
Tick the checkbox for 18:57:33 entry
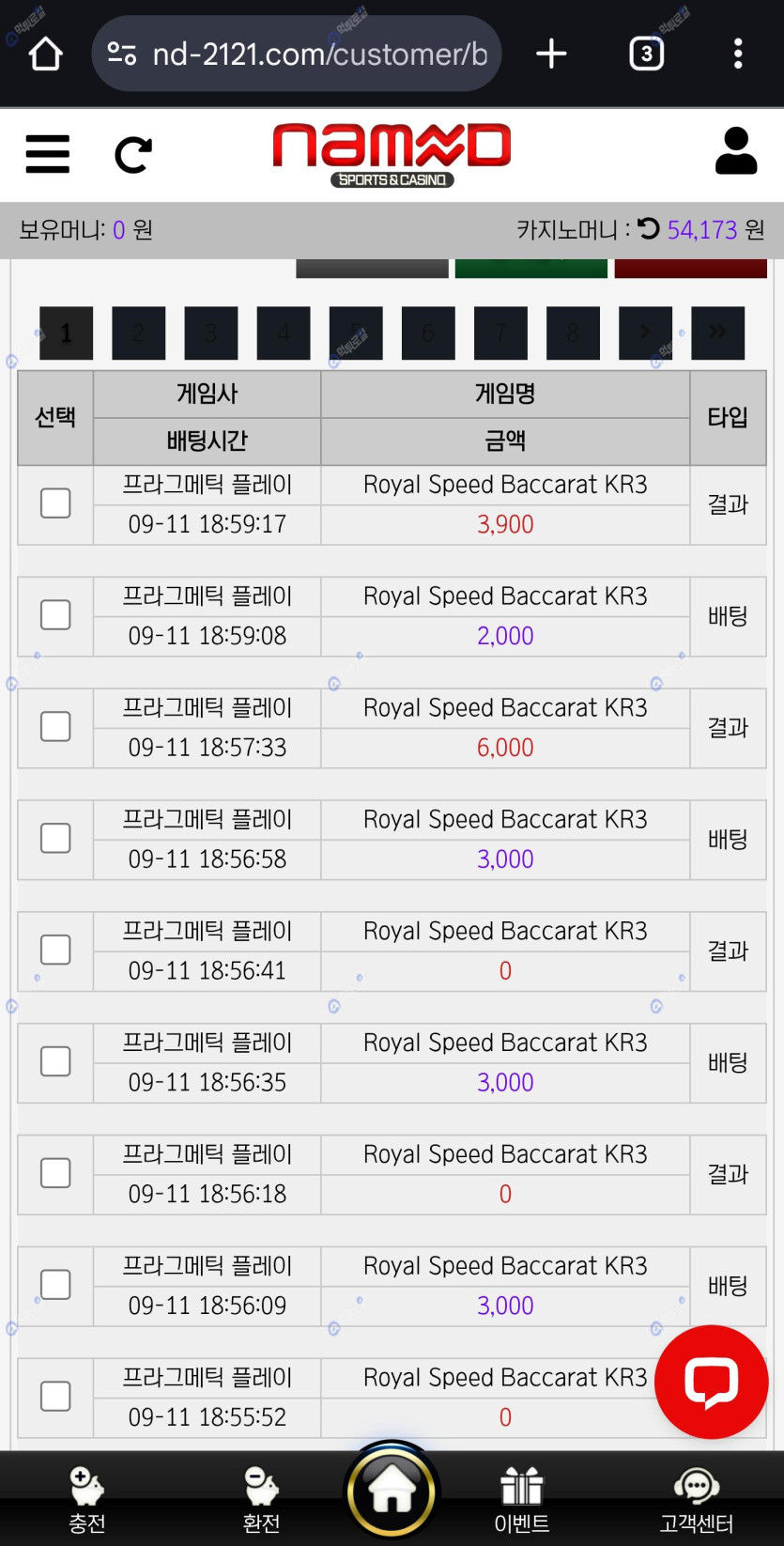(x=55, y=727)
